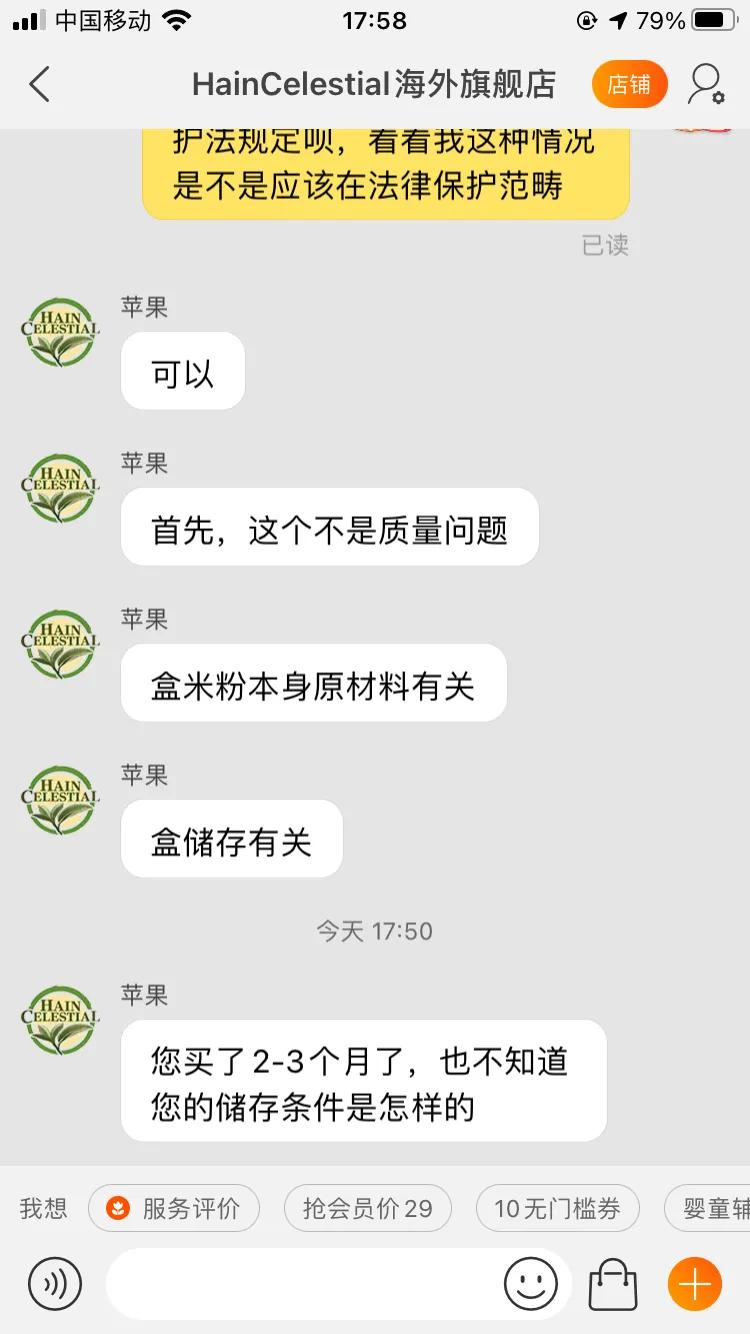Select the yellow message about 法律保护范畴
Screen dimensions: 750x1334
click(385, 170)
